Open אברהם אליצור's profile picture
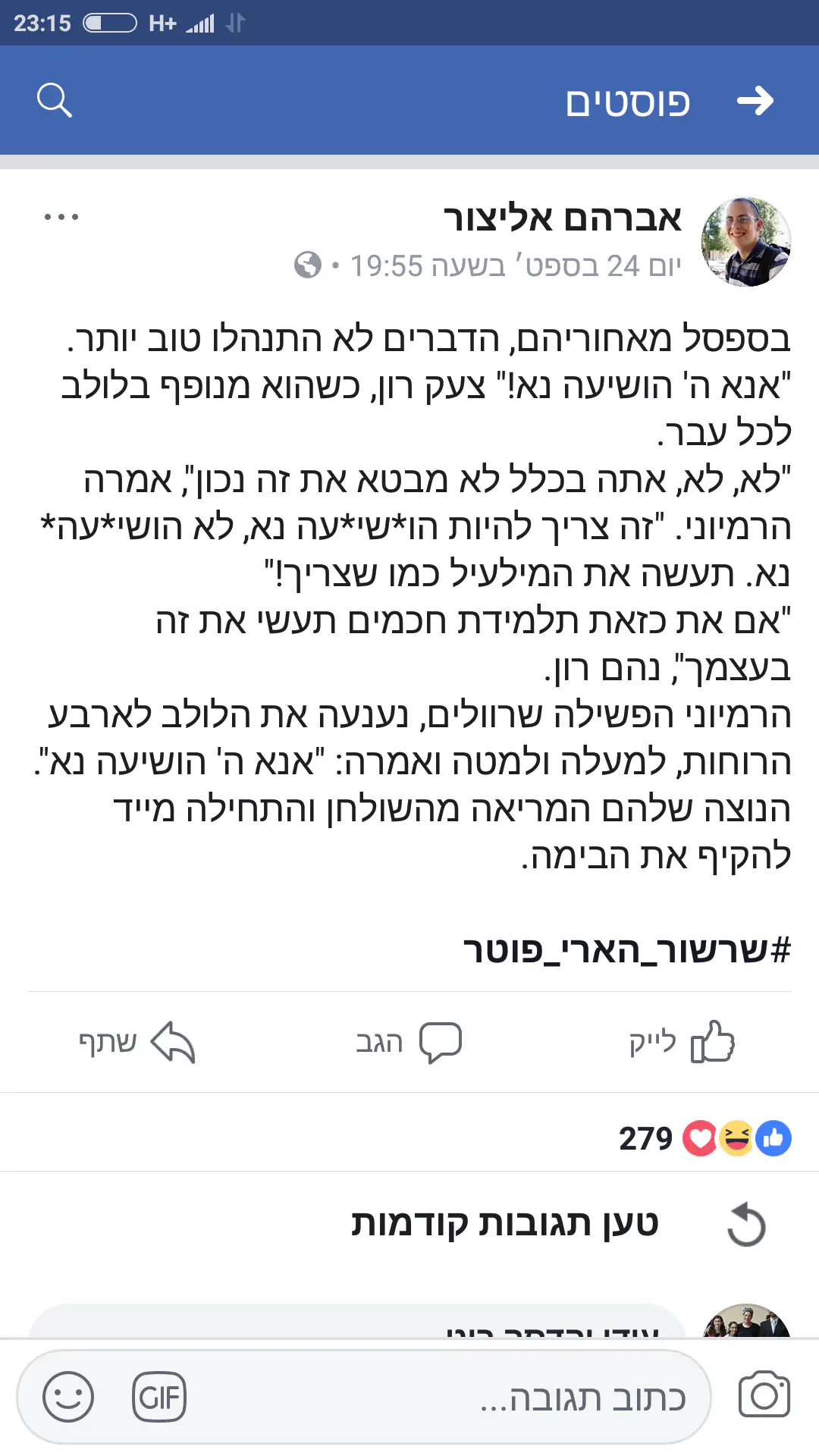Screen dimensions: 819x1456 pos(746,242)
